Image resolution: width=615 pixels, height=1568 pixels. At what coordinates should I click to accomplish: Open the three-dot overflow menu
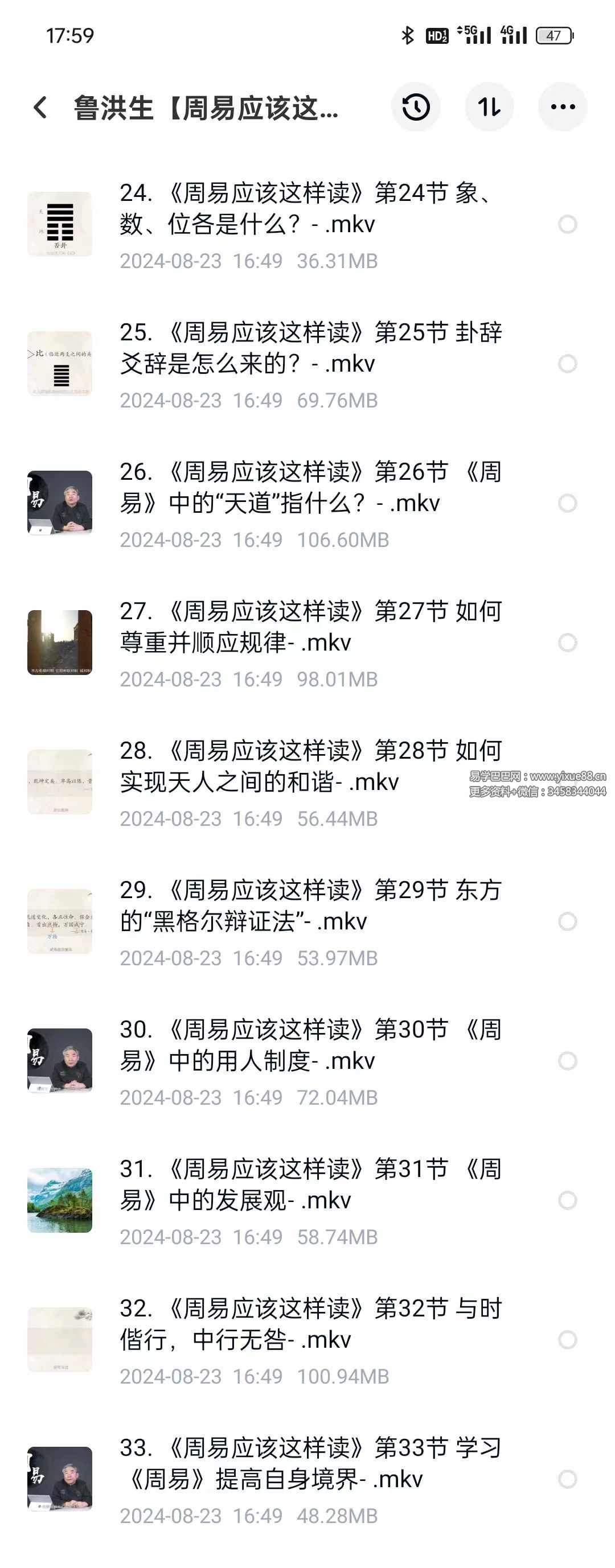[562, 107]
